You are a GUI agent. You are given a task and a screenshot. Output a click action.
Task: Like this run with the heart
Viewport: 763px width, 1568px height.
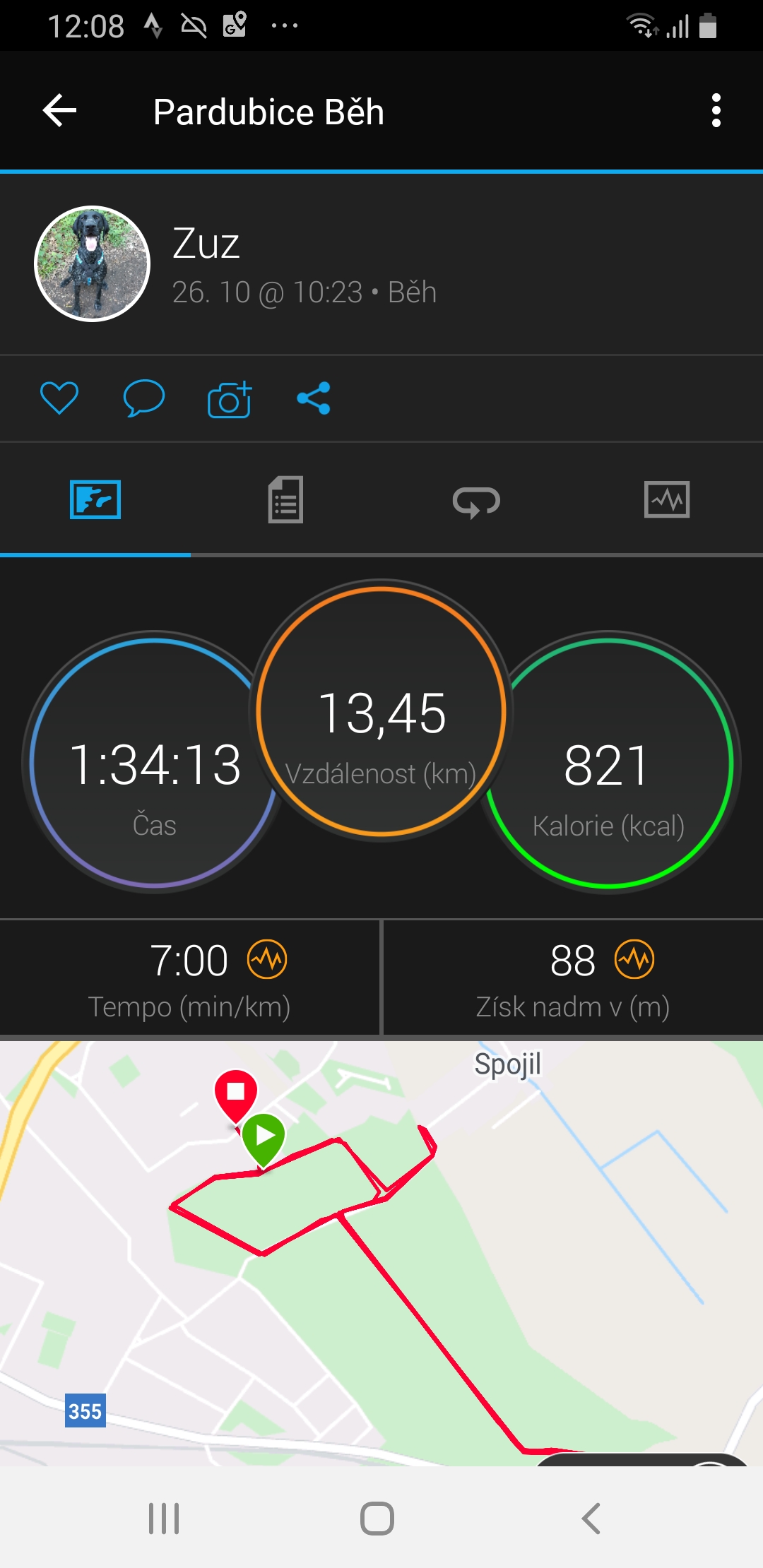[x=59, y=398]
